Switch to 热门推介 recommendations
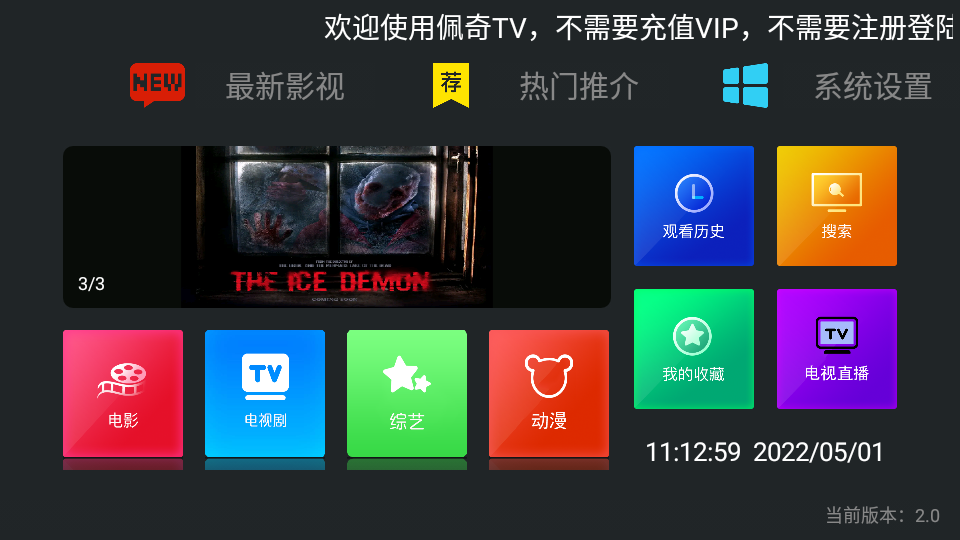This screenshot has width=960, height=540. click(578, 87)
